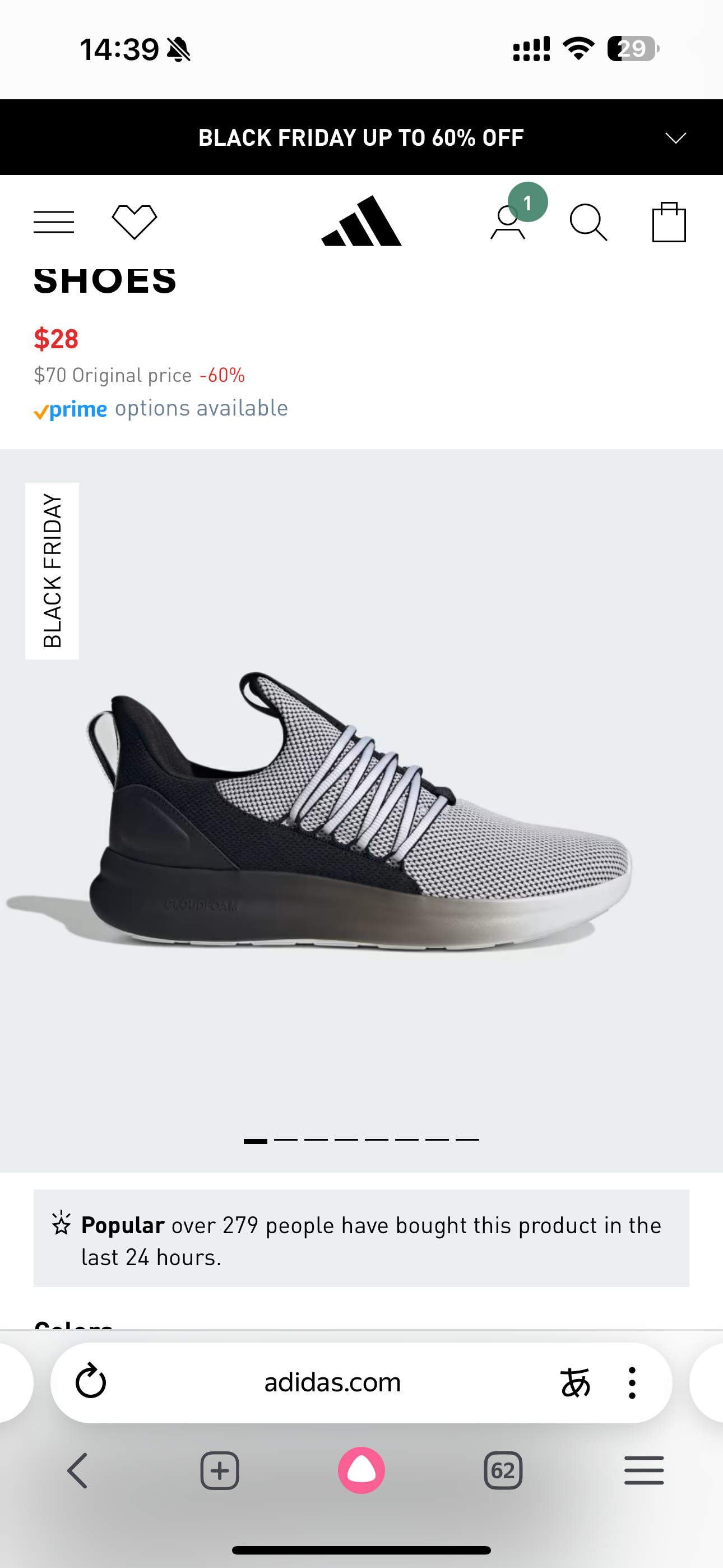Open the shopping bag
723x1568 pixels.
[669, 223]
